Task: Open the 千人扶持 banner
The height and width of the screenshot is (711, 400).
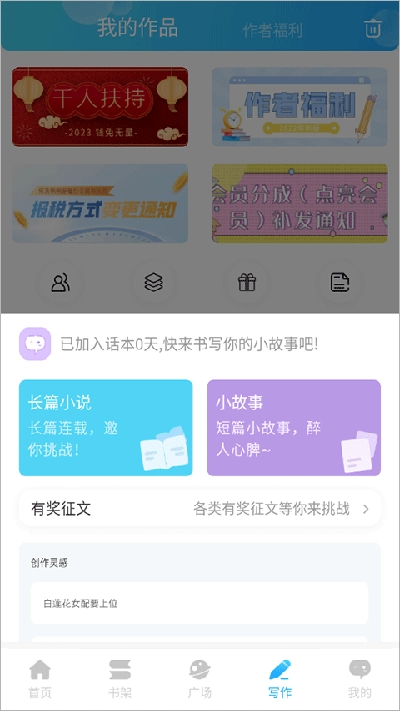Action: (100, 107)
